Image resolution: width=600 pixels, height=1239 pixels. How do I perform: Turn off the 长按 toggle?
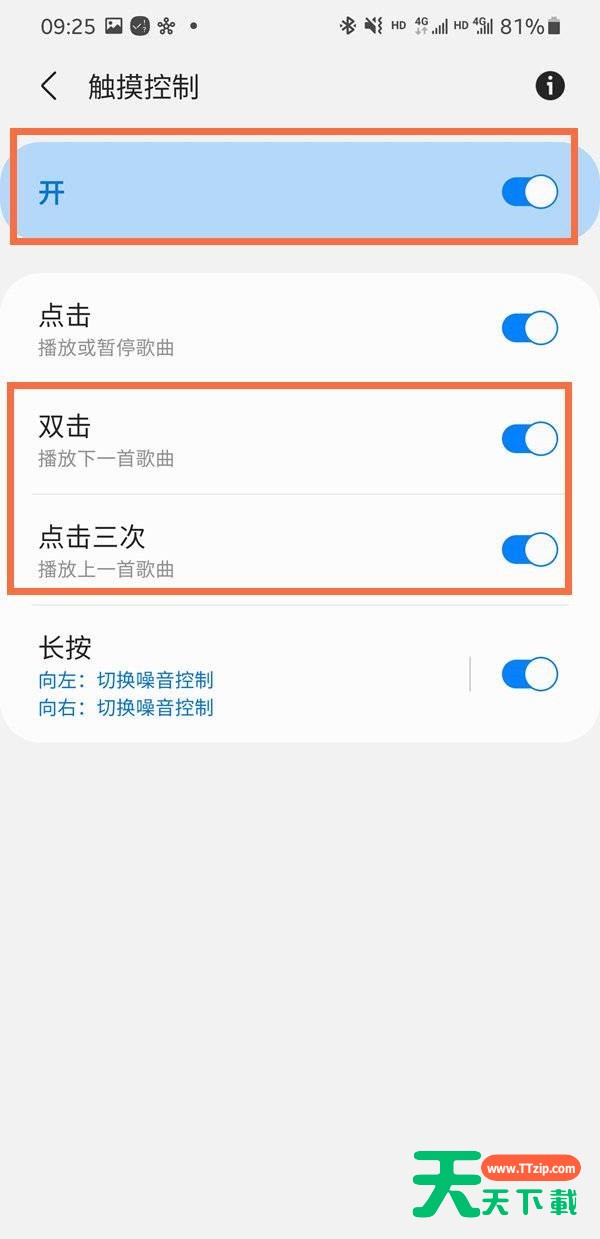pyautogui.click(x=529, y=674)
